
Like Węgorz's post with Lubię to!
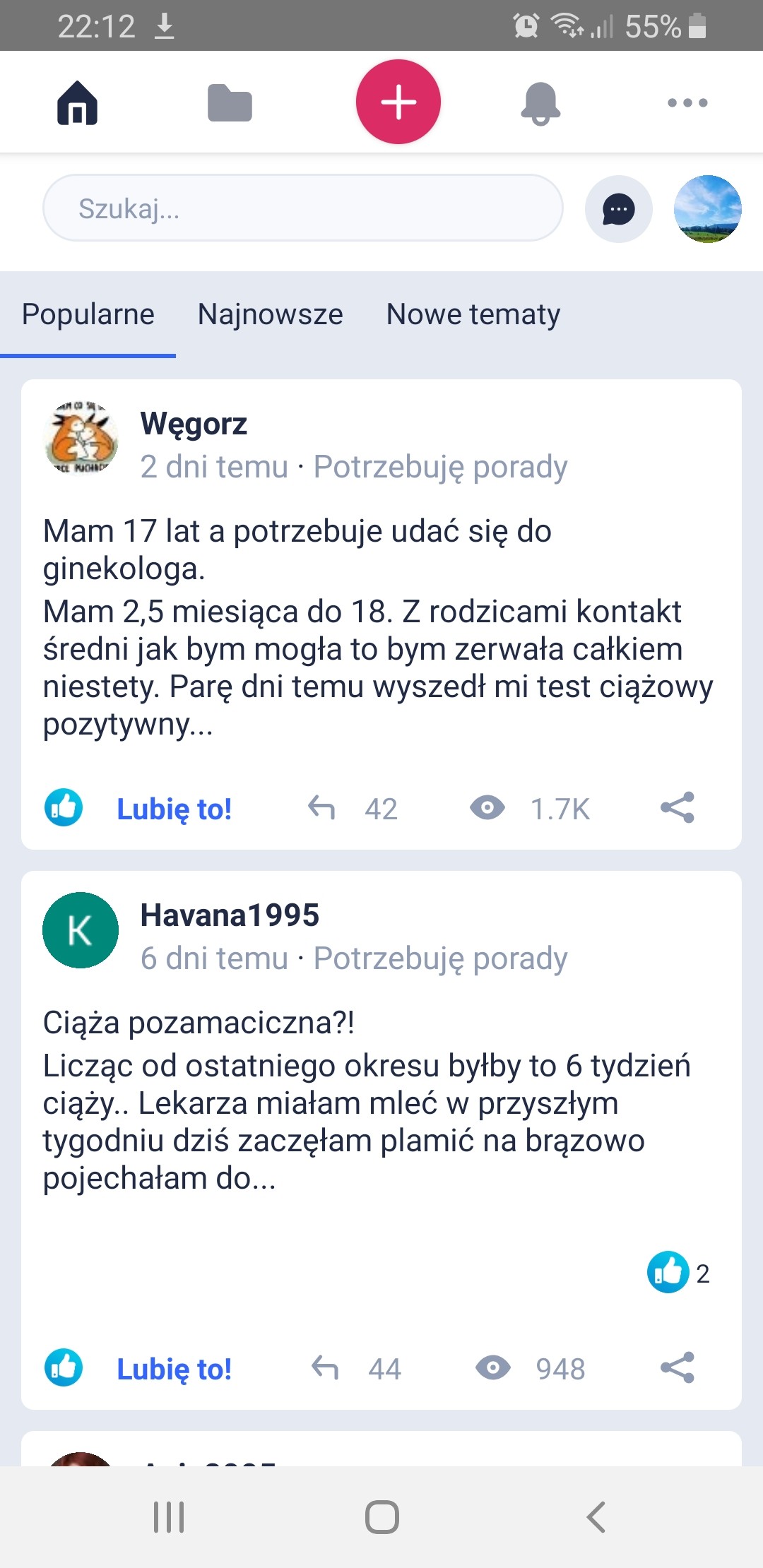pos(140,809)
